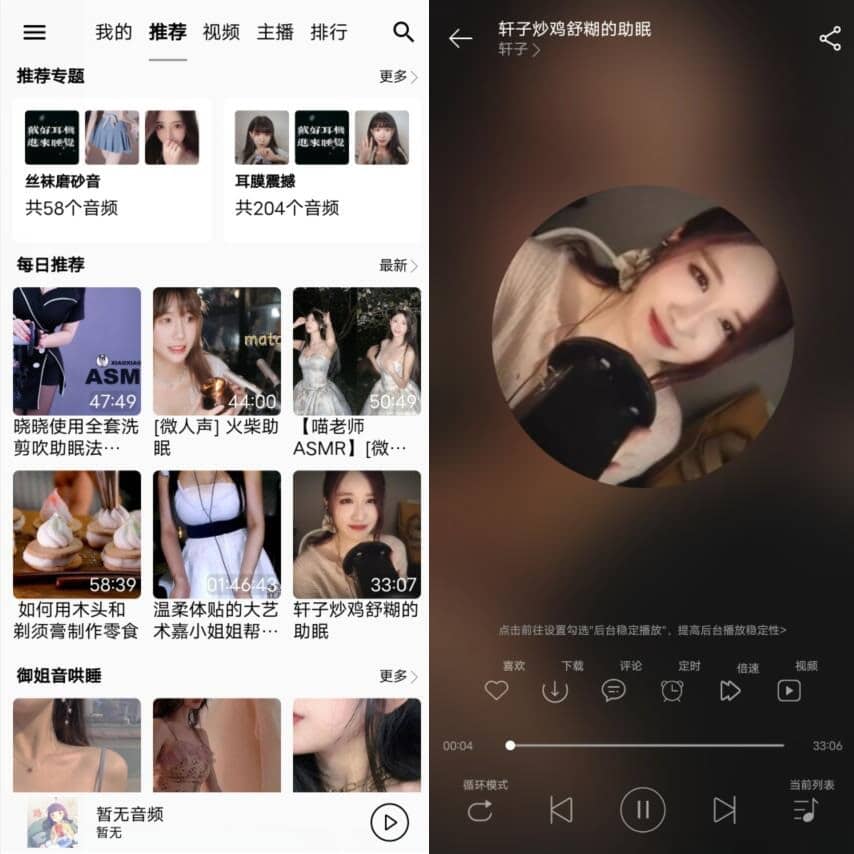
Task: Switch to the 我的 tab
Action: [x=113, y=32]
